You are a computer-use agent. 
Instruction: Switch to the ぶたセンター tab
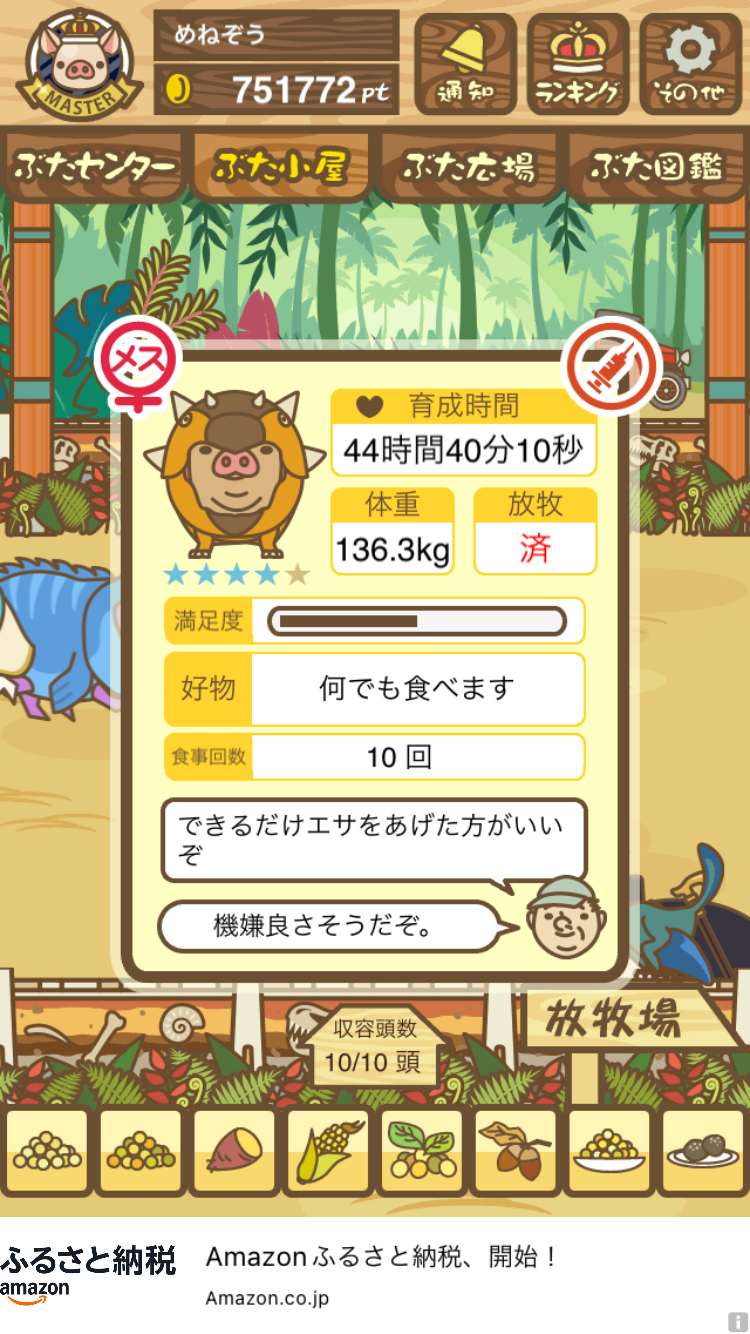click(x=94, y=167)
